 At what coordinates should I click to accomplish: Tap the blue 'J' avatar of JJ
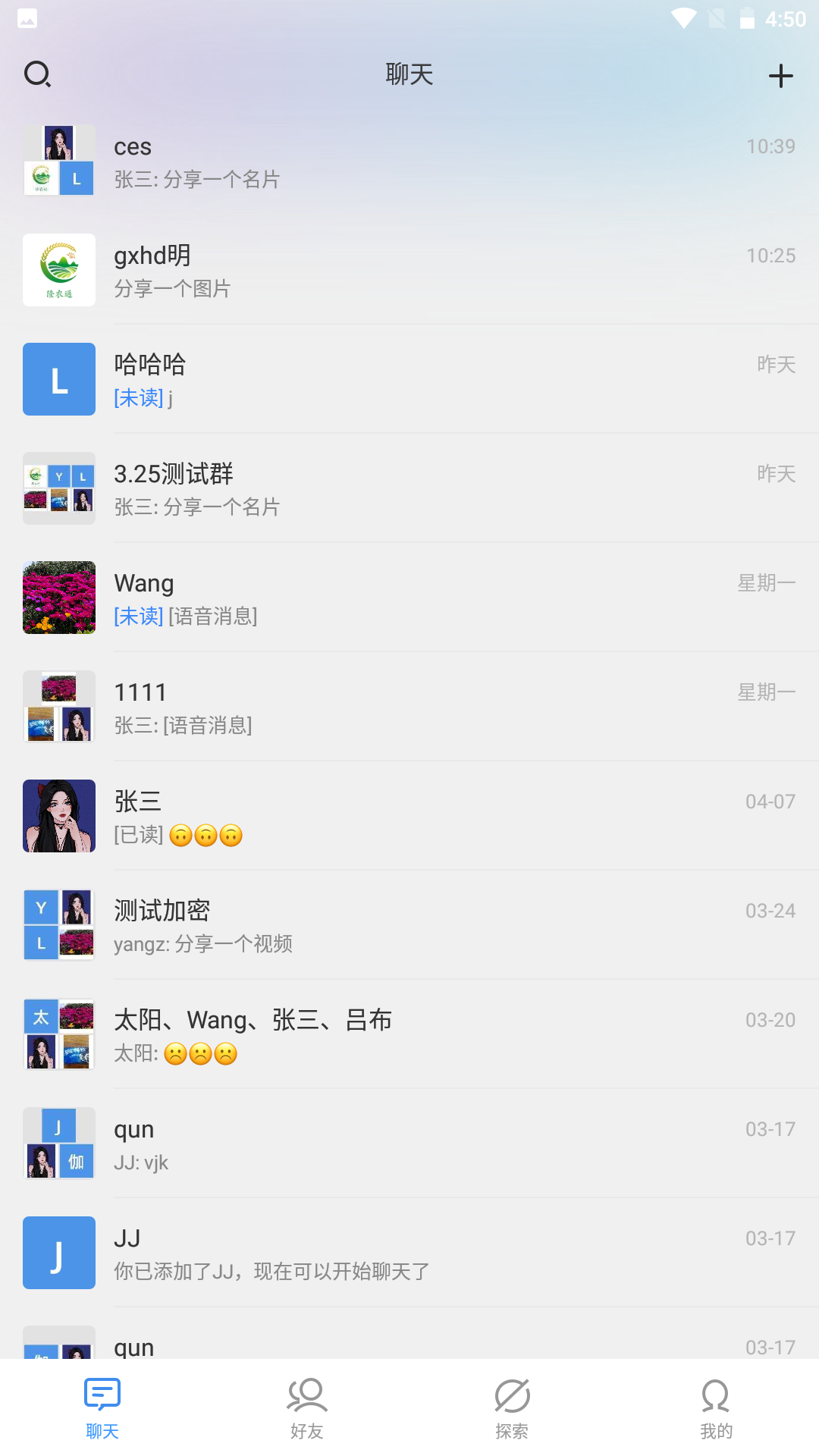(x=58, y=1253)
